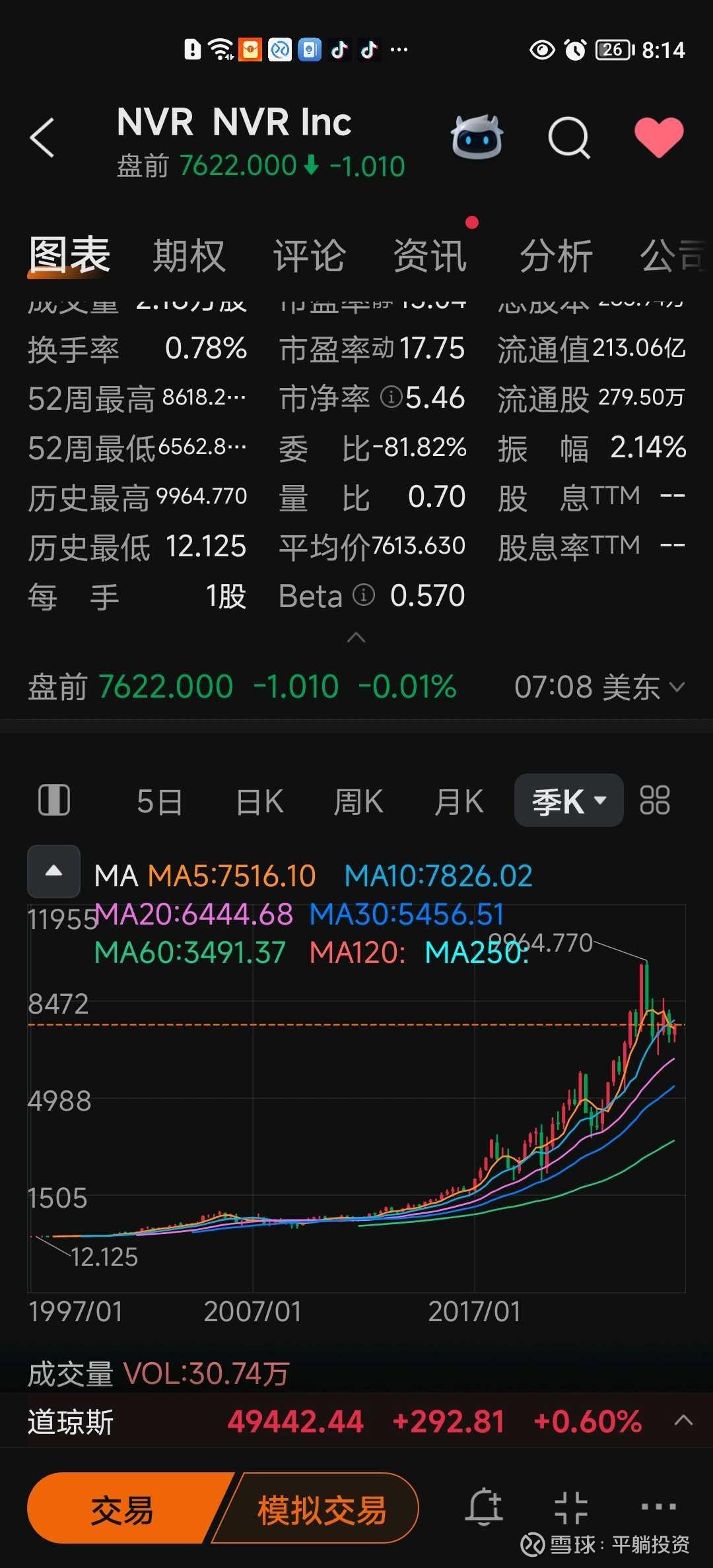Switch chart to 周K
Image resolution: width=713 pixels, height=1568 pixels.
358,802
